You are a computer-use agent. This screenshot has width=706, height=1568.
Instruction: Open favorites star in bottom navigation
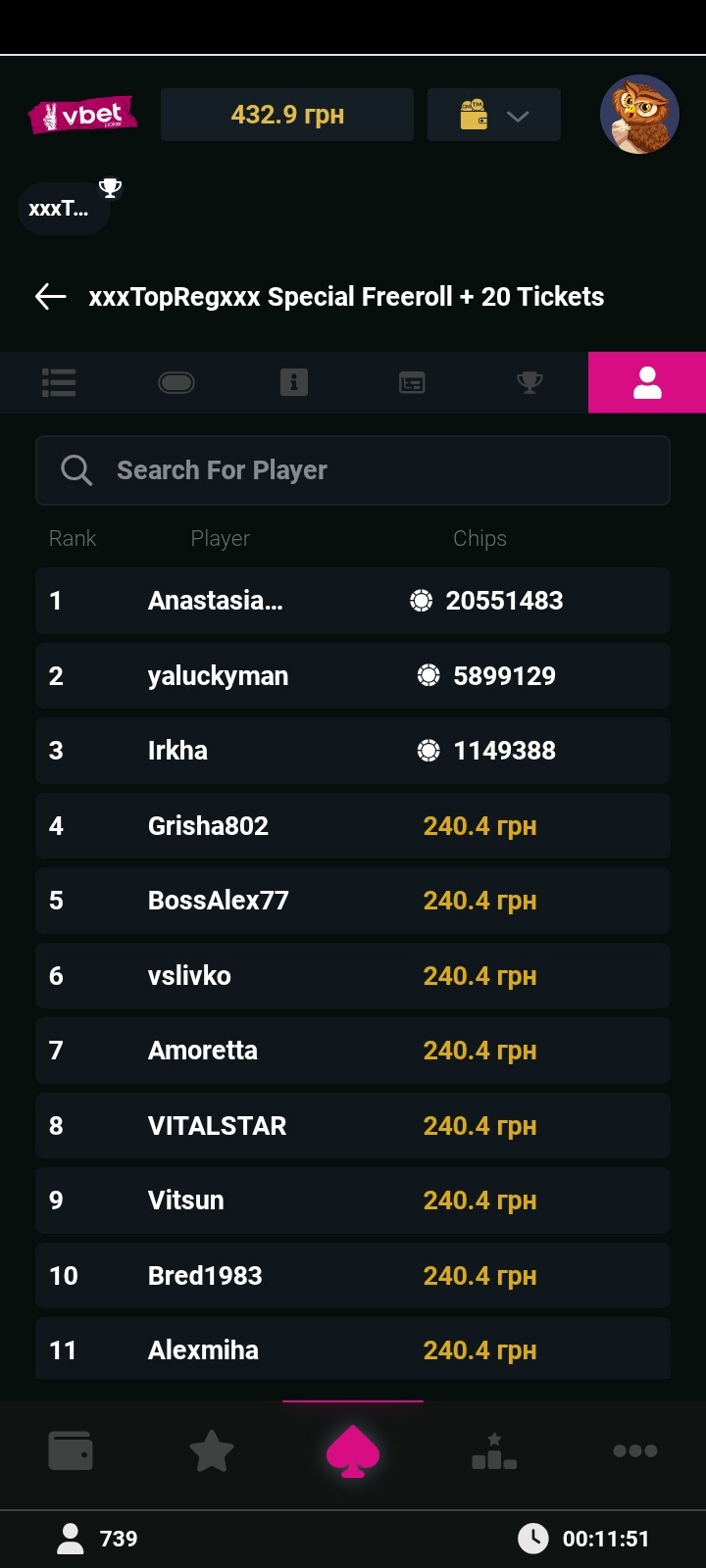tap(212, 1450)
